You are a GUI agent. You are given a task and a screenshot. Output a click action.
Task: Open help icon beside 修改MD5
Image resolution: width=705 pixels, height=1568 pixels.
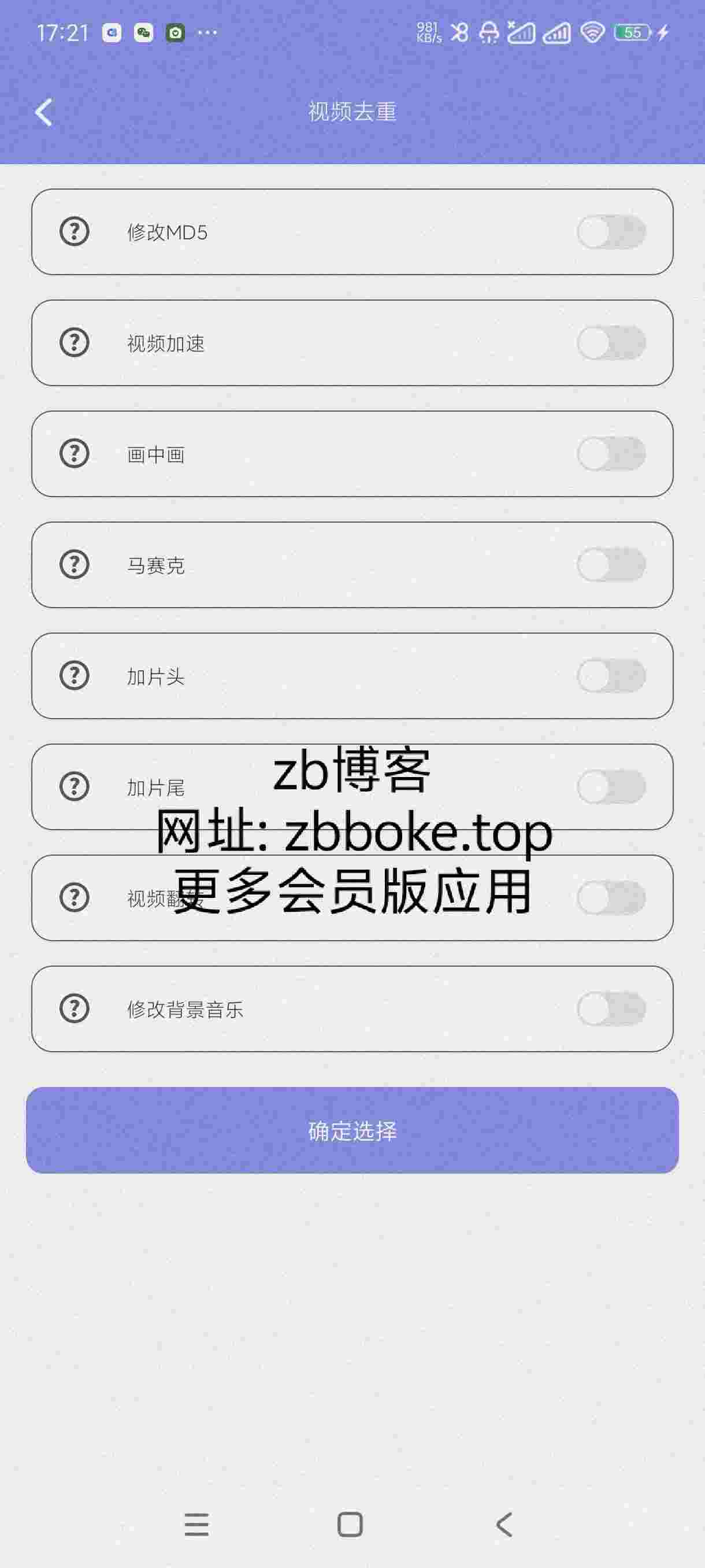tap(74, 232)
